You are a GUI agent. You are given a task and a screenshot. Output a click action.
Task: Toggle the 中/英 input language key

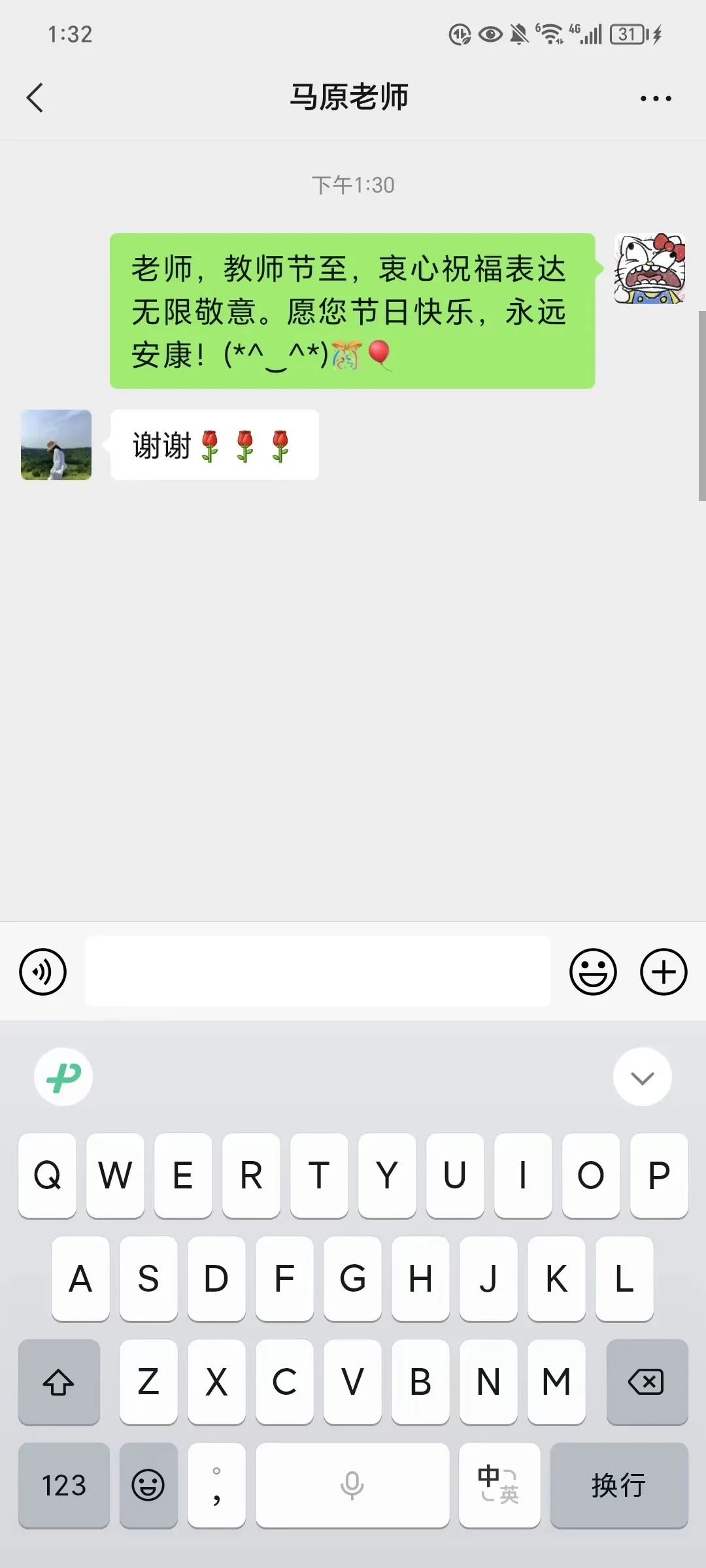tap(499, 1485)
